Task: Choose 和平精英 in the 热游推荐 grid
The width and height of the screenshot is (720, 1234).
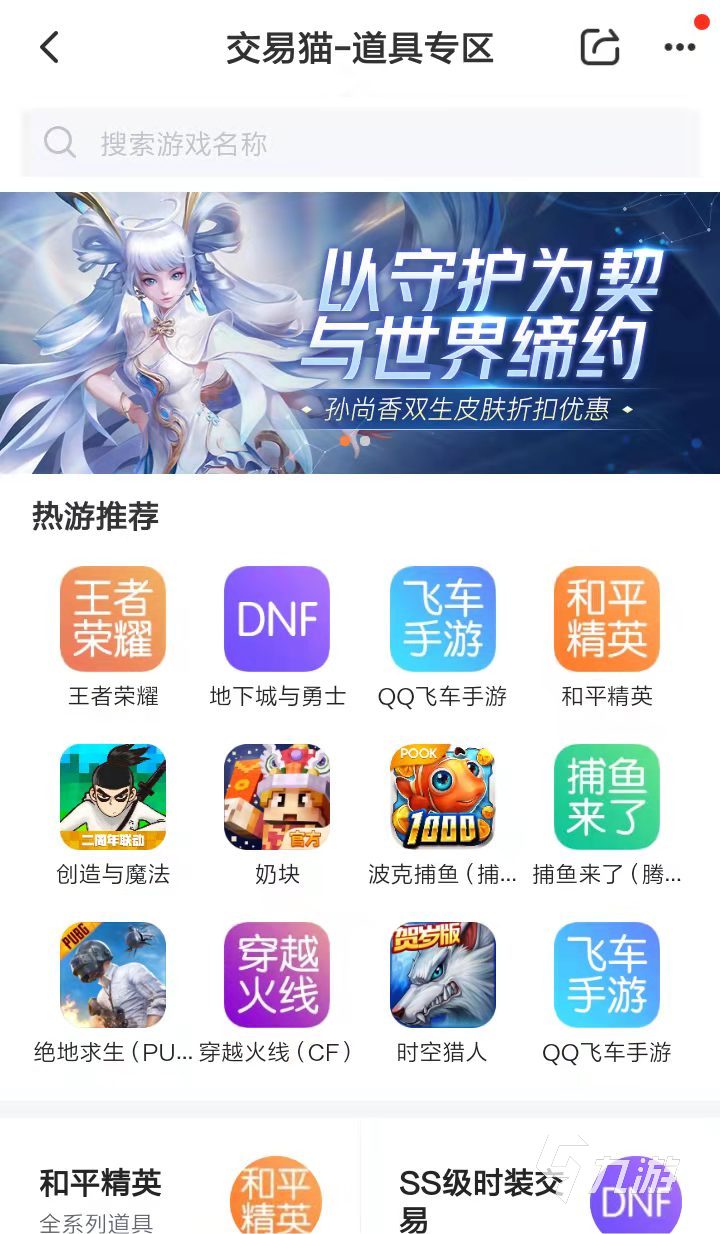Action: tap(607, 619)
